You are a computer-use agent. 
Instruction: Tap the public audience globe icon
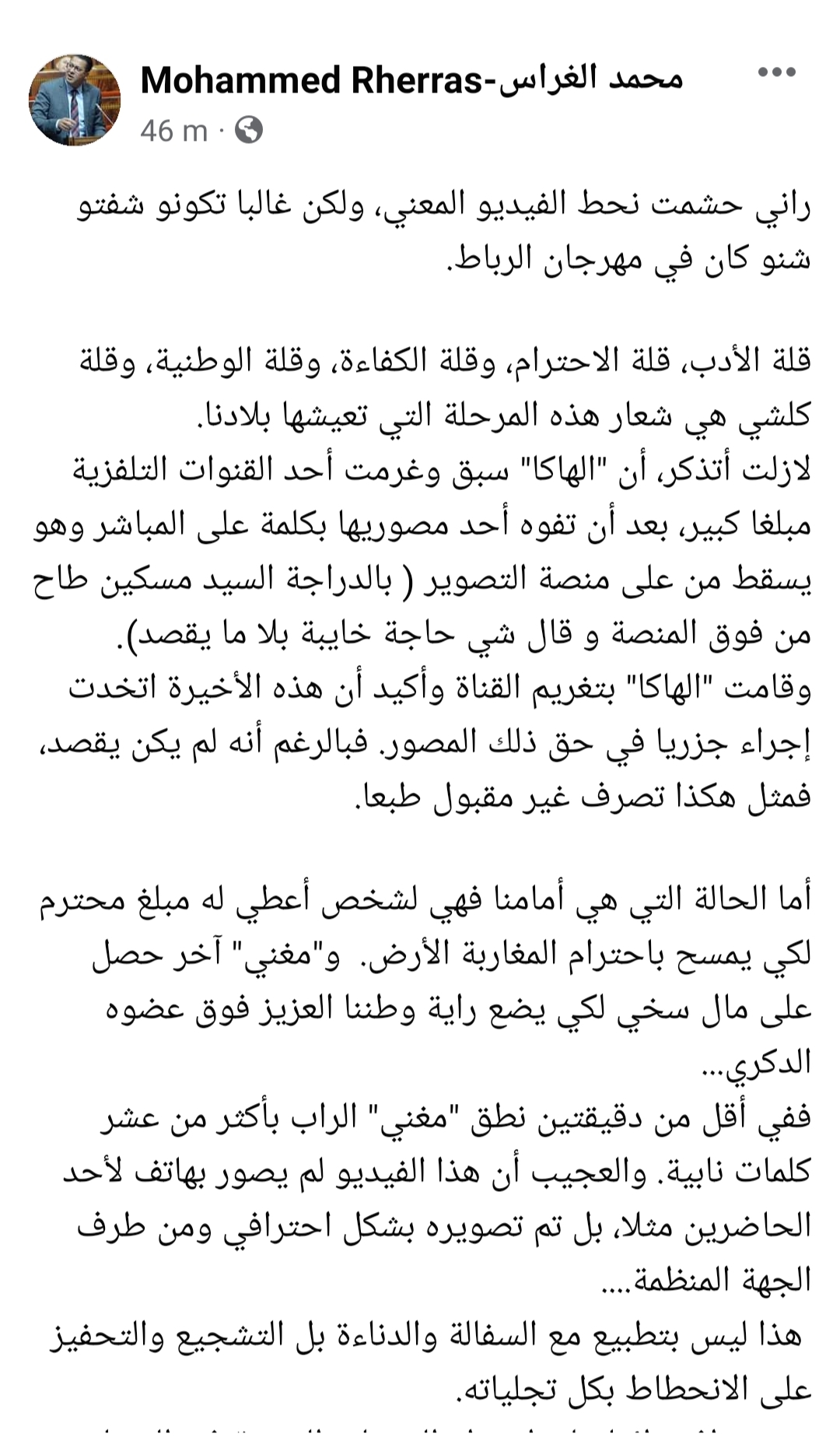coord(249,129)
